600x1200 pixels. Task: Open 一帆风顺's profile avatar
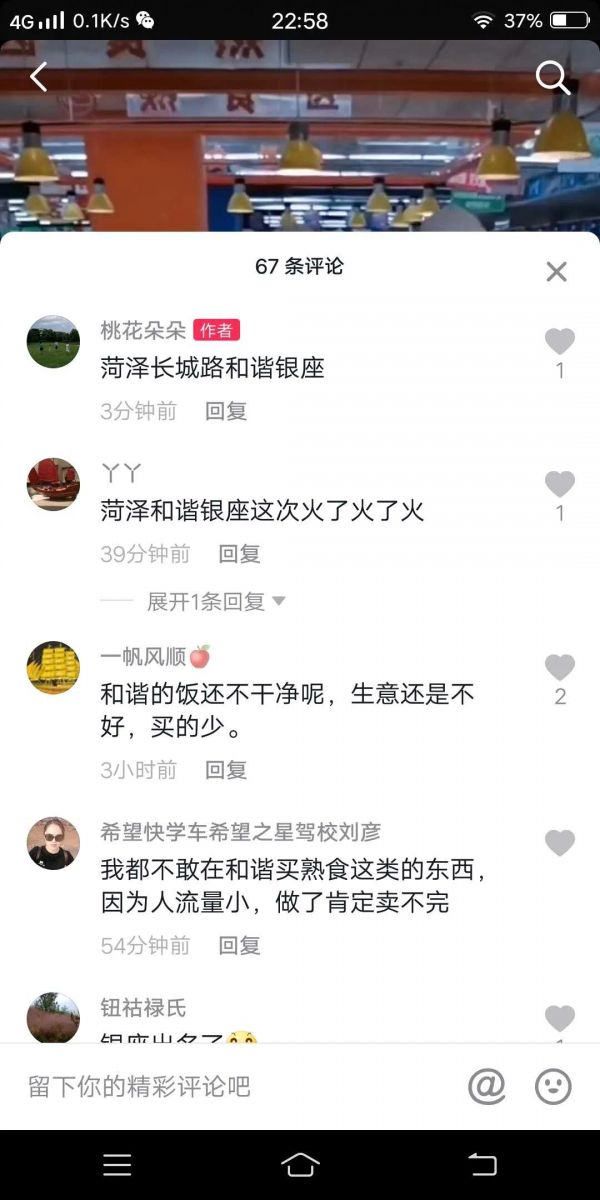pos(53,668)
